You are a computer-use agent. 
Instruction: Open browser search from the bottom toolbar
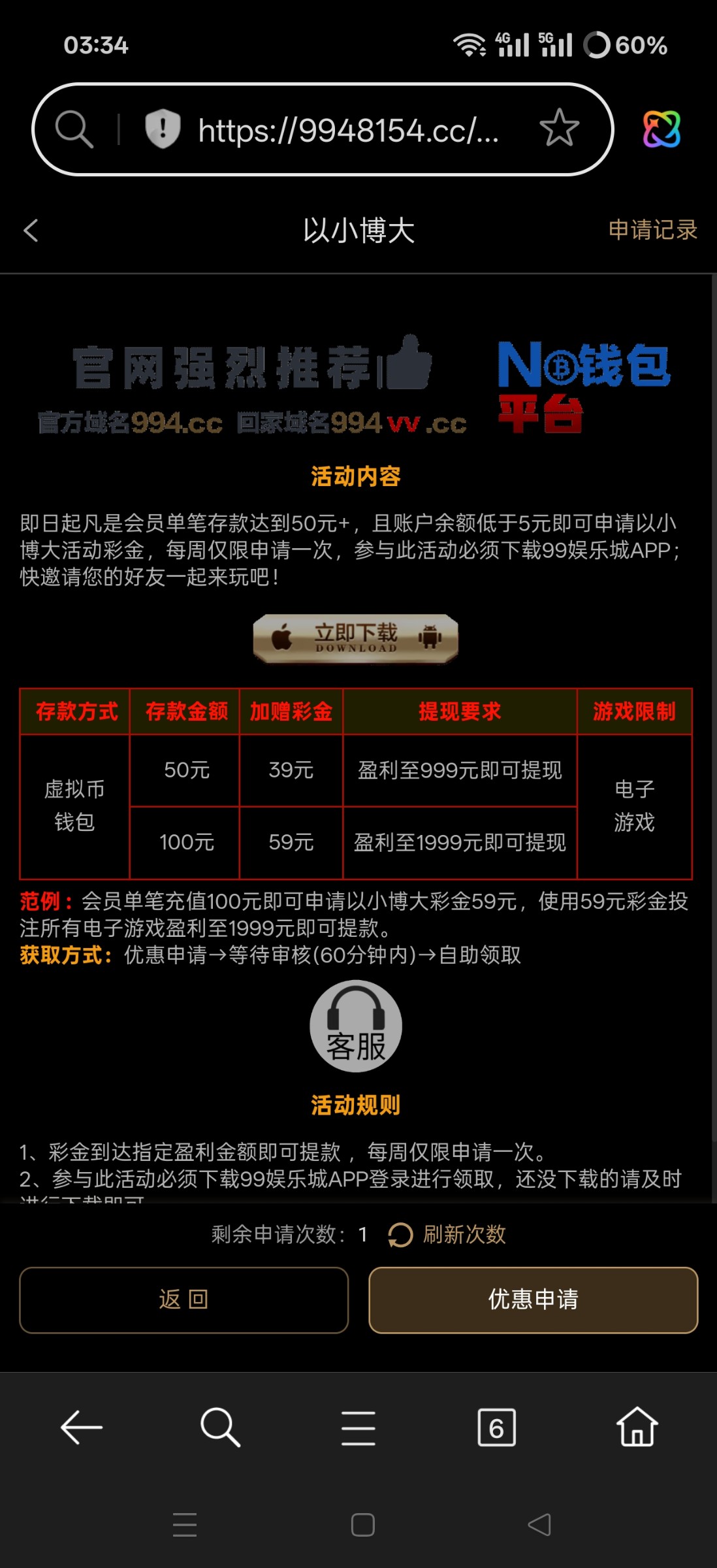(x=220, y=1428)
